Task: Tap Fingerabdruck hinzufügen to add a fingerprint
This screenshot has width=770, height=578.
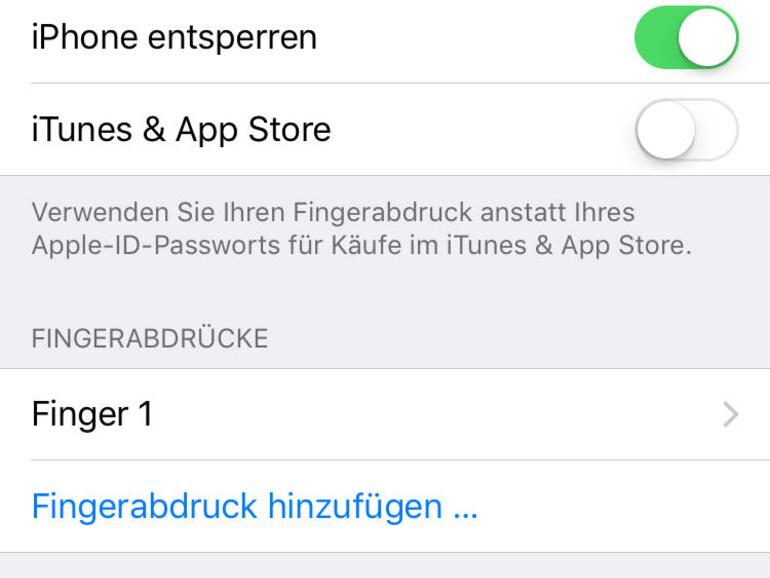Action: pos(255,506)
